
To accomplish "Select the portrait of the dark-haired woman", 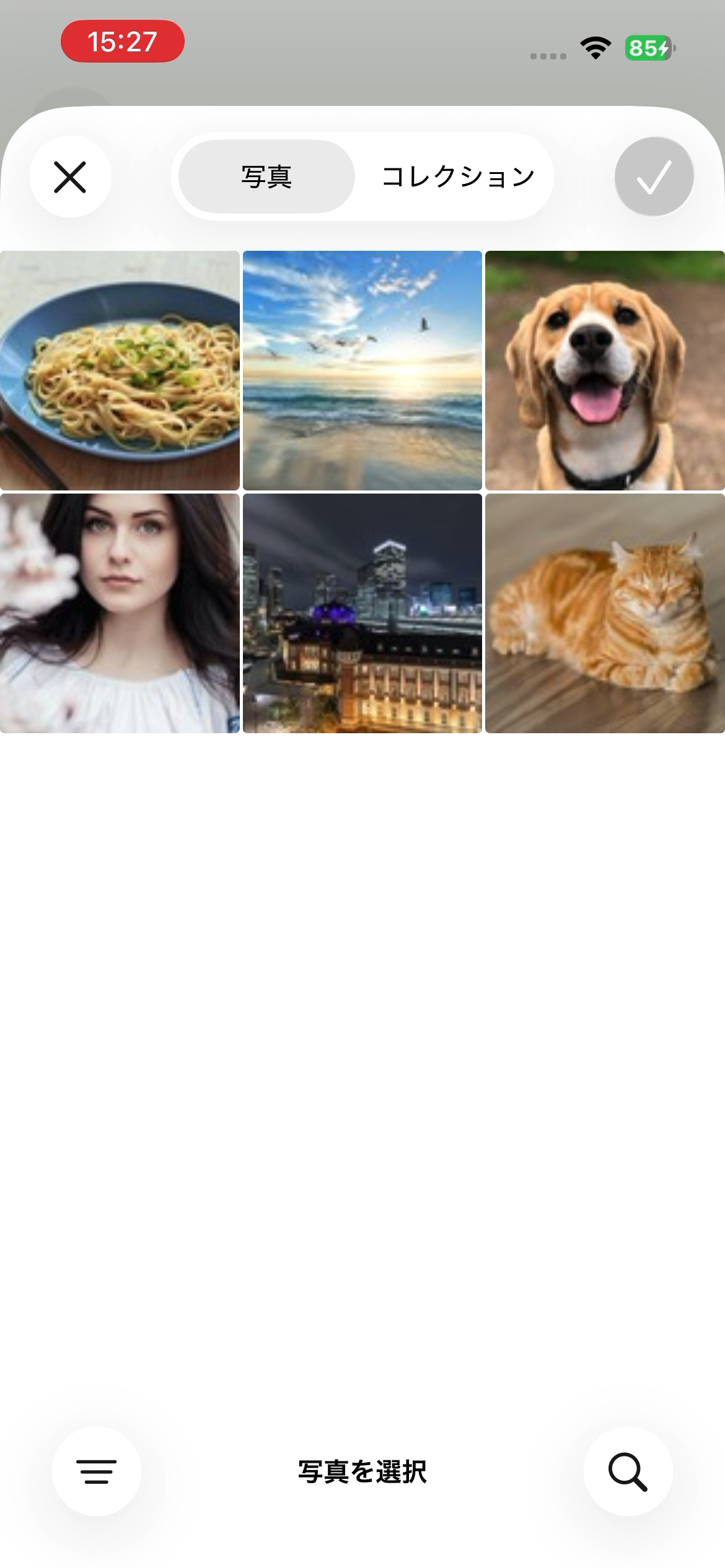I will pos(120,613).
